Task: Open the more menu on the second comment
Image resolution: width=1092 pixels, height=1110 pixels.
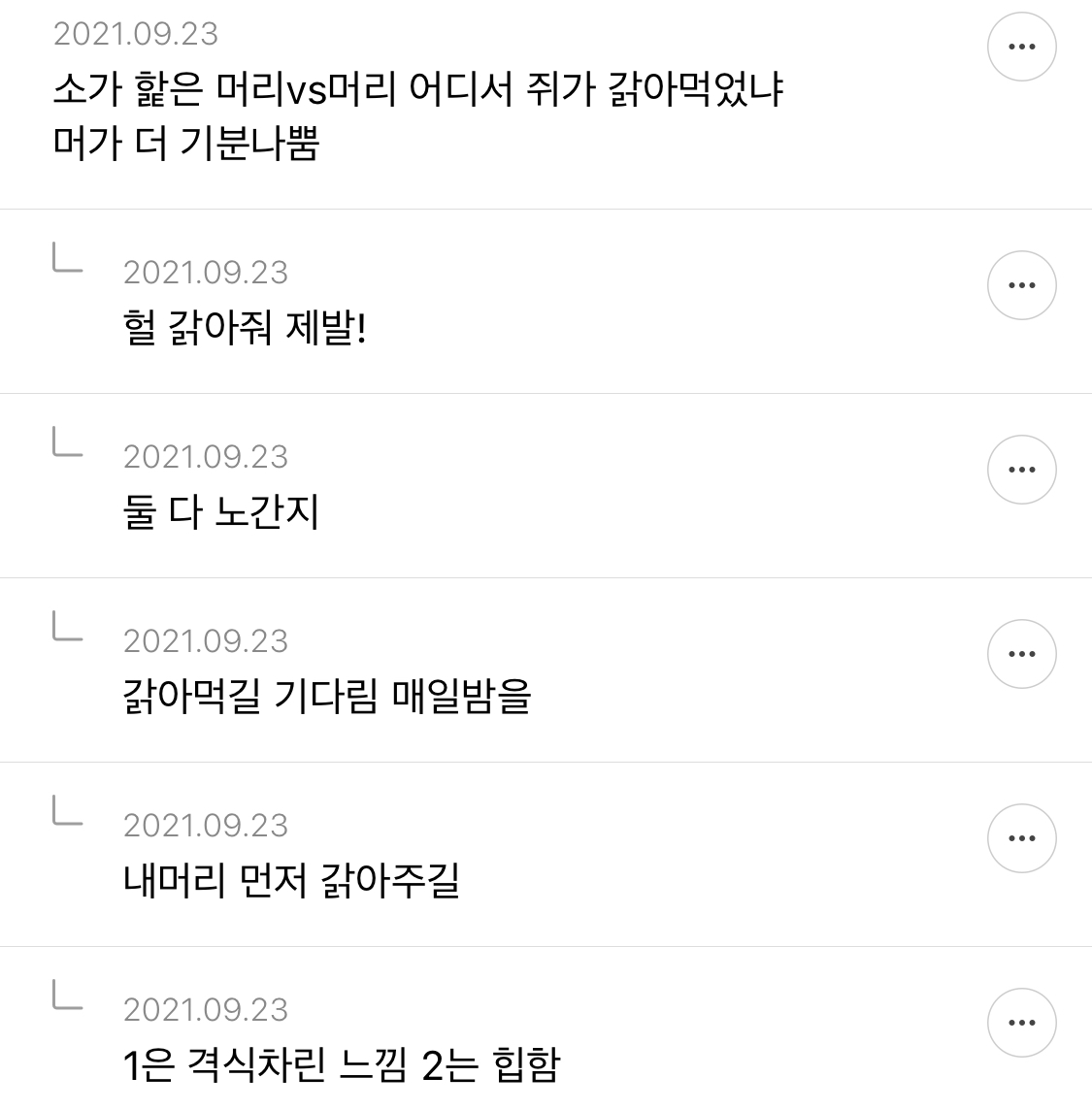Action: pyautogui.click(x=1021, y=285)
